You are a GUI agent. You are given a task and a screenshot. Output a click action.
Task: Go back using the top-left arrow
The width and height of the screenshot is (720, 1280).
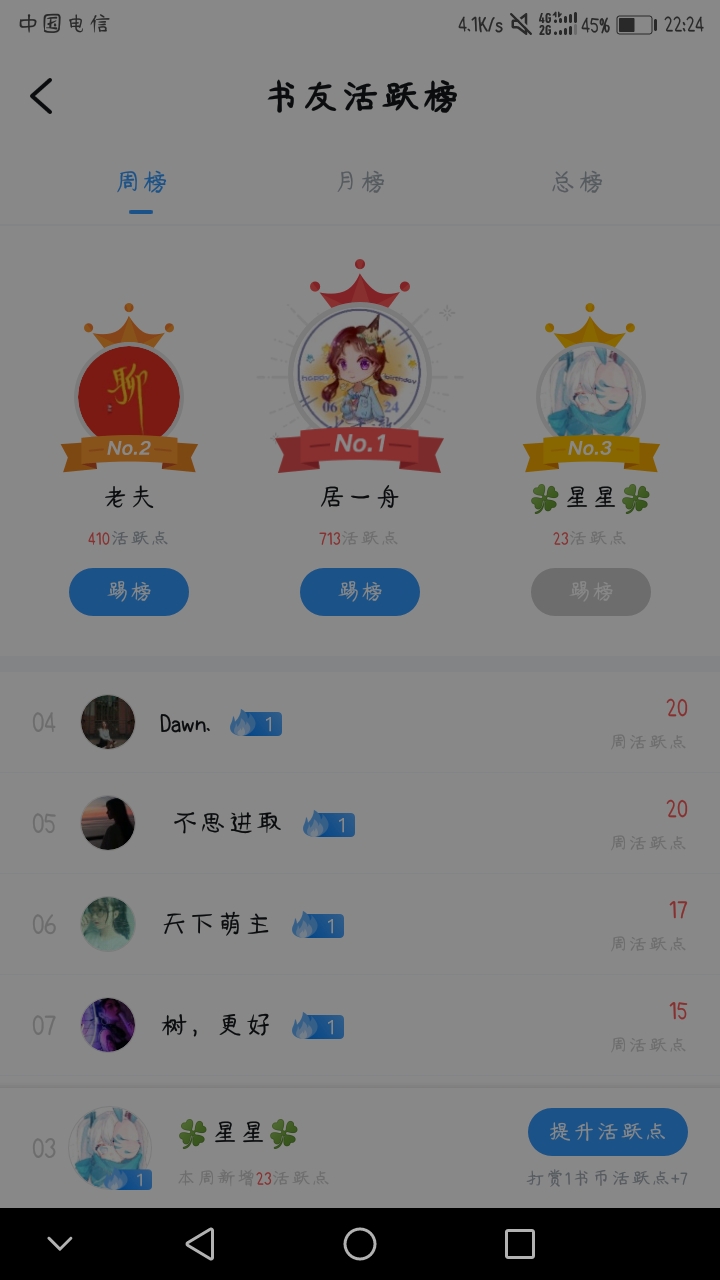click(x=41, y=96)
